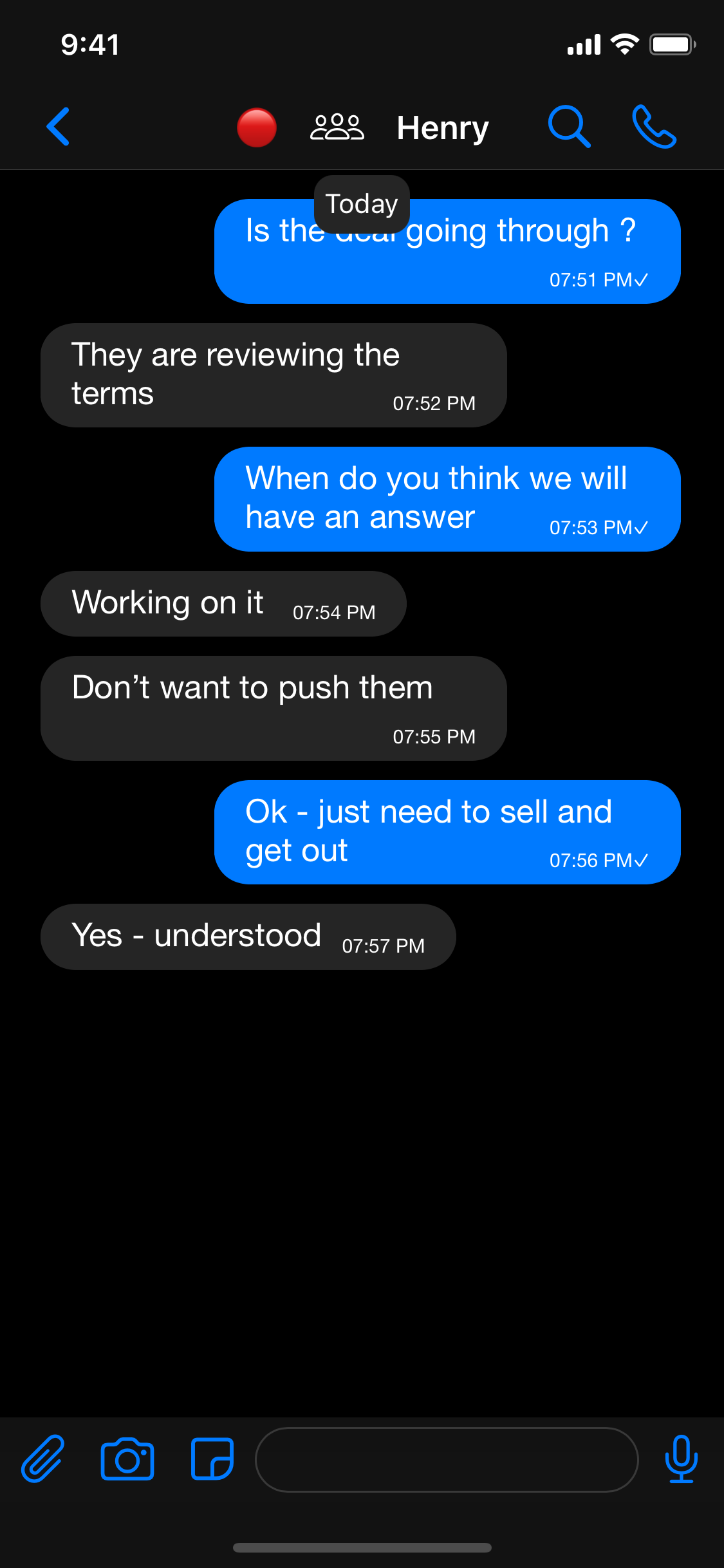
Task: Record a voice message with microphone
Action: click(x=681, y=1459)
